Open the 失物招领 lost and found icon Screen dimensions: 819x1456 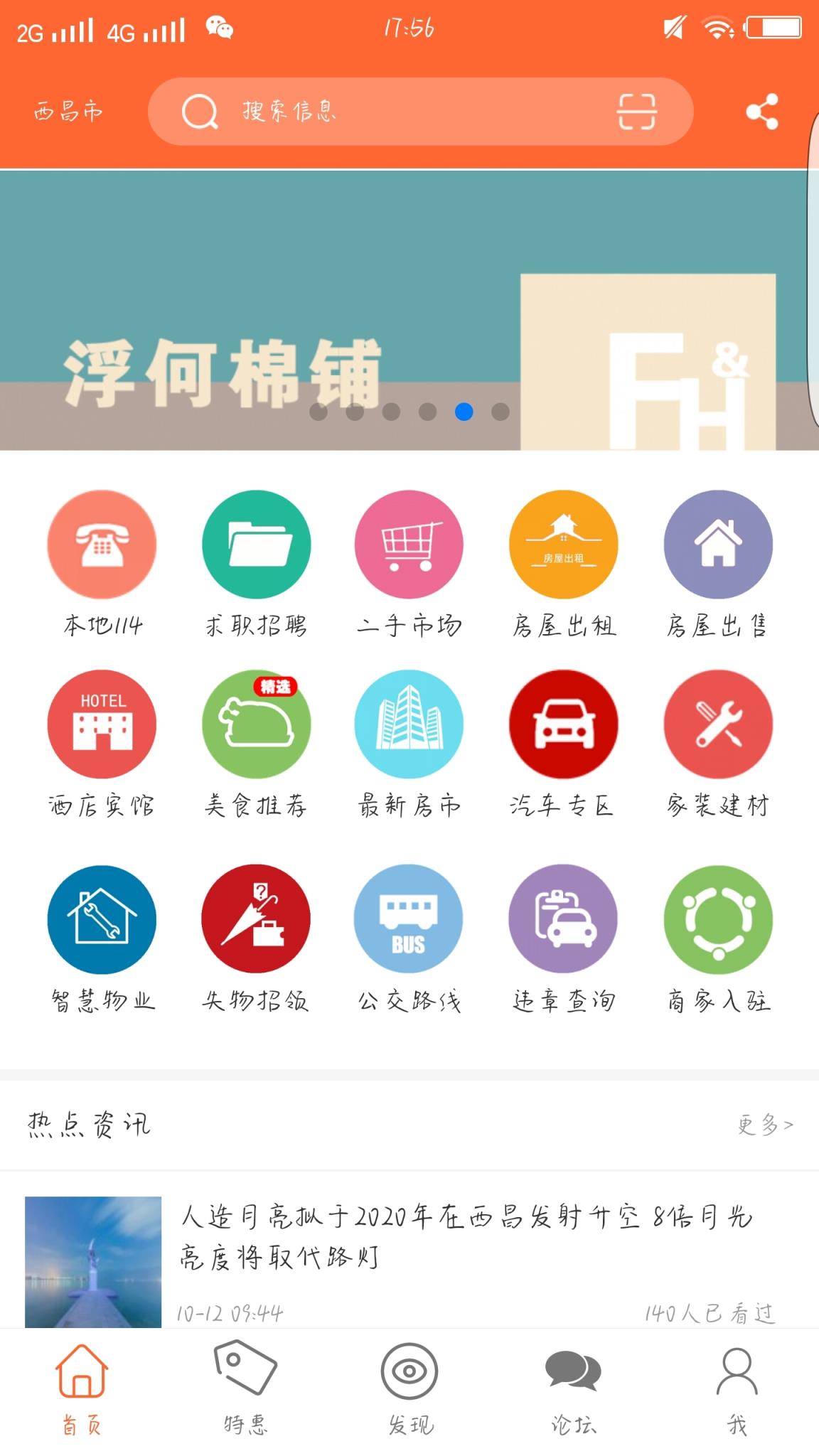256,919
